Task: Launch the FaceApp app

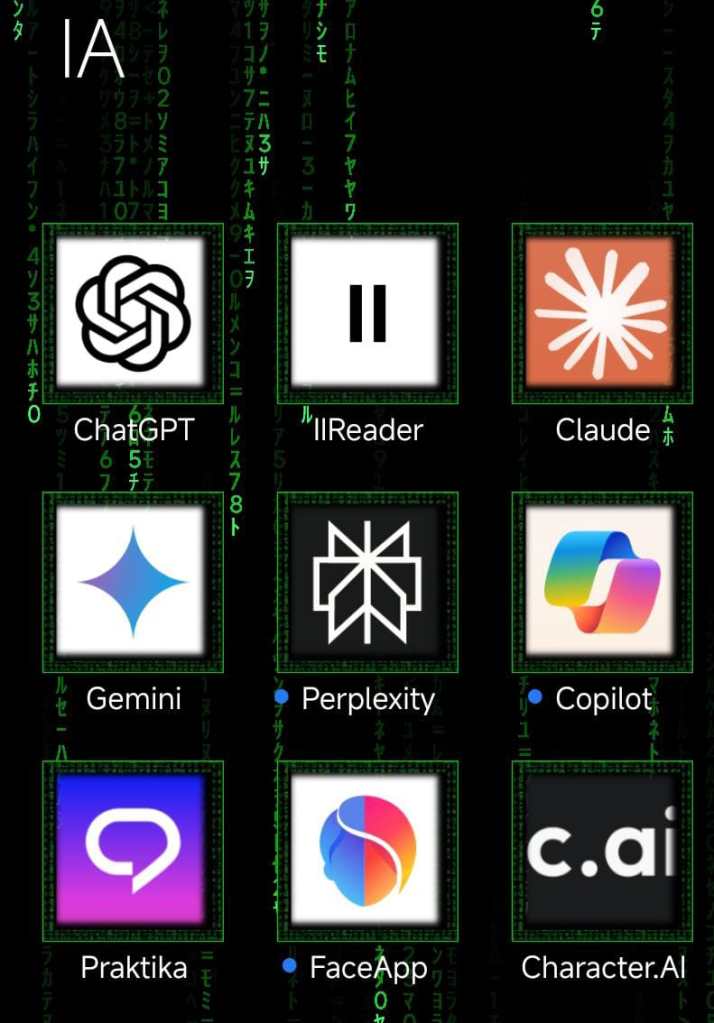Action: [x=367, y=850]
